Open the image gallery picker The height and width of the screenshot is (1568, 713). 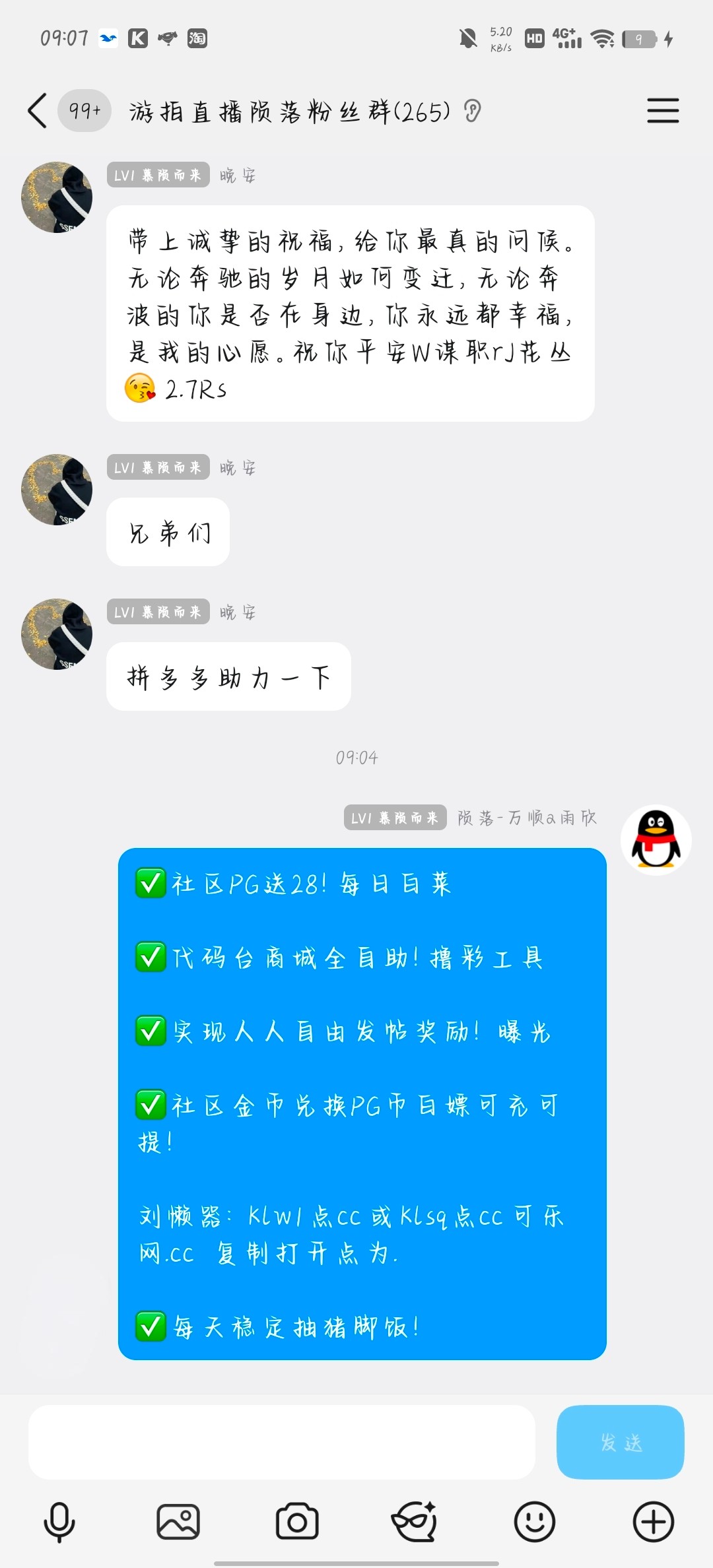(x=178, y=1522)
